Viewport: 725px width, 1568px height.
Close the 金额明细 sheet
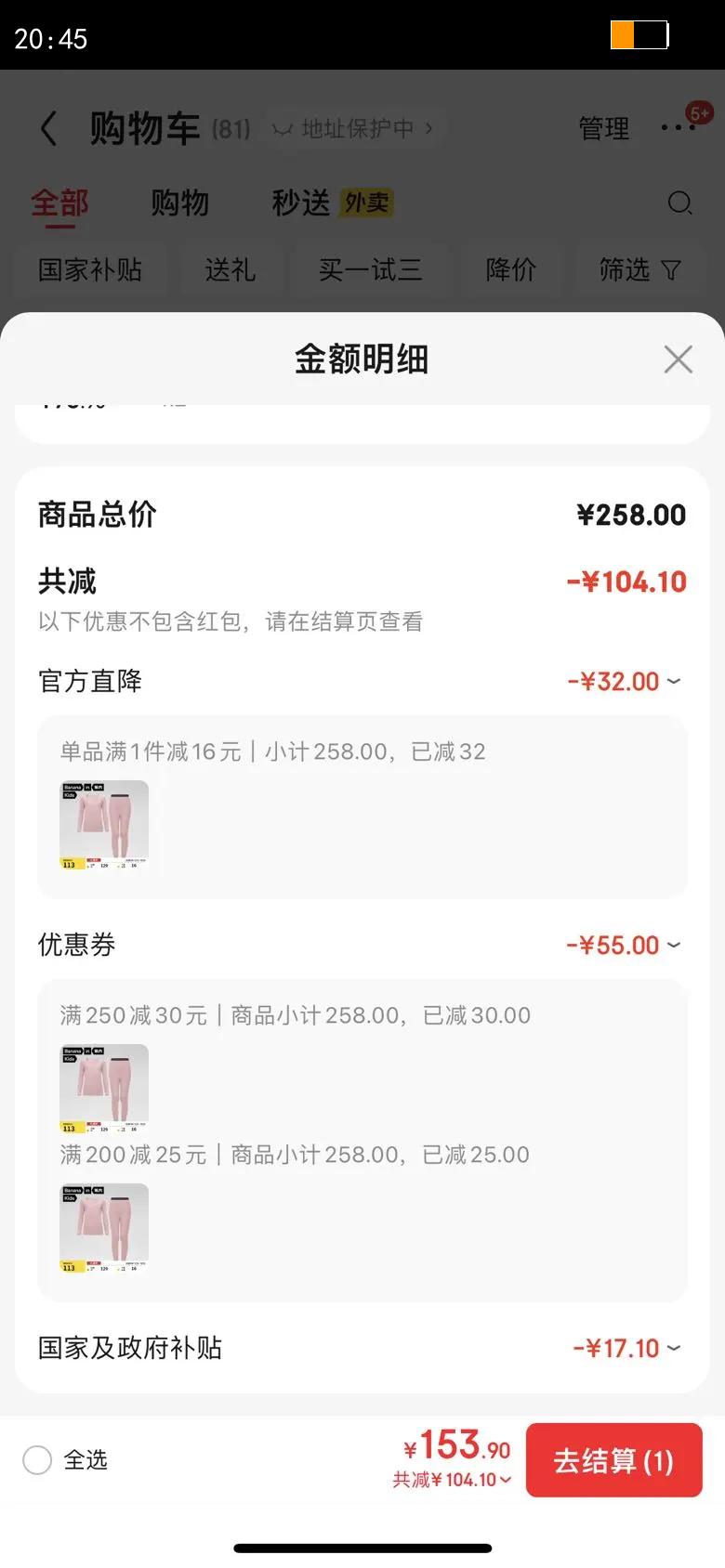pyautogui.click(x=678, y=359)
